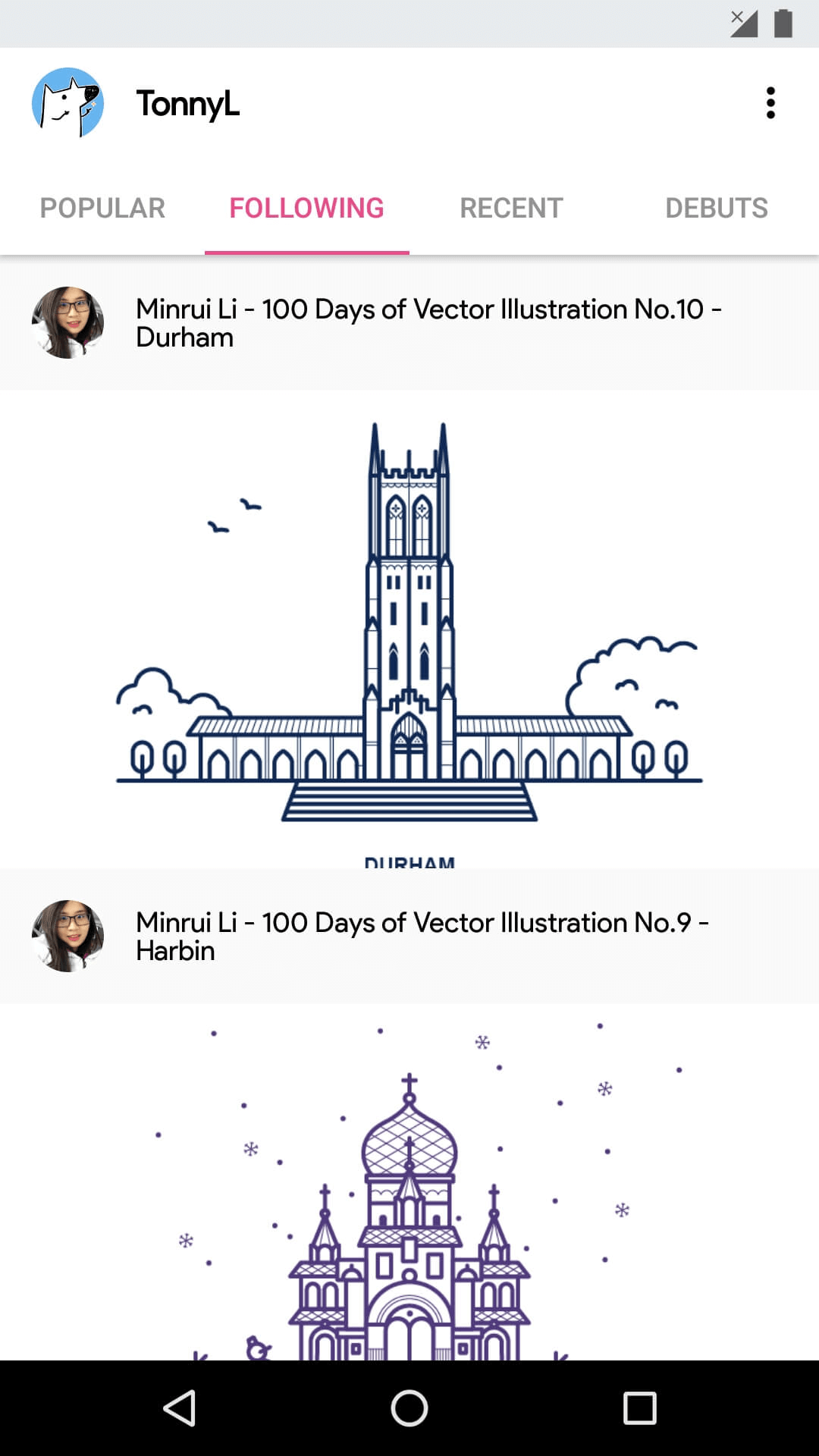This screenshot has width=819, height=1456.
Task: Return to the home screen
Action: coord(409,1408)
